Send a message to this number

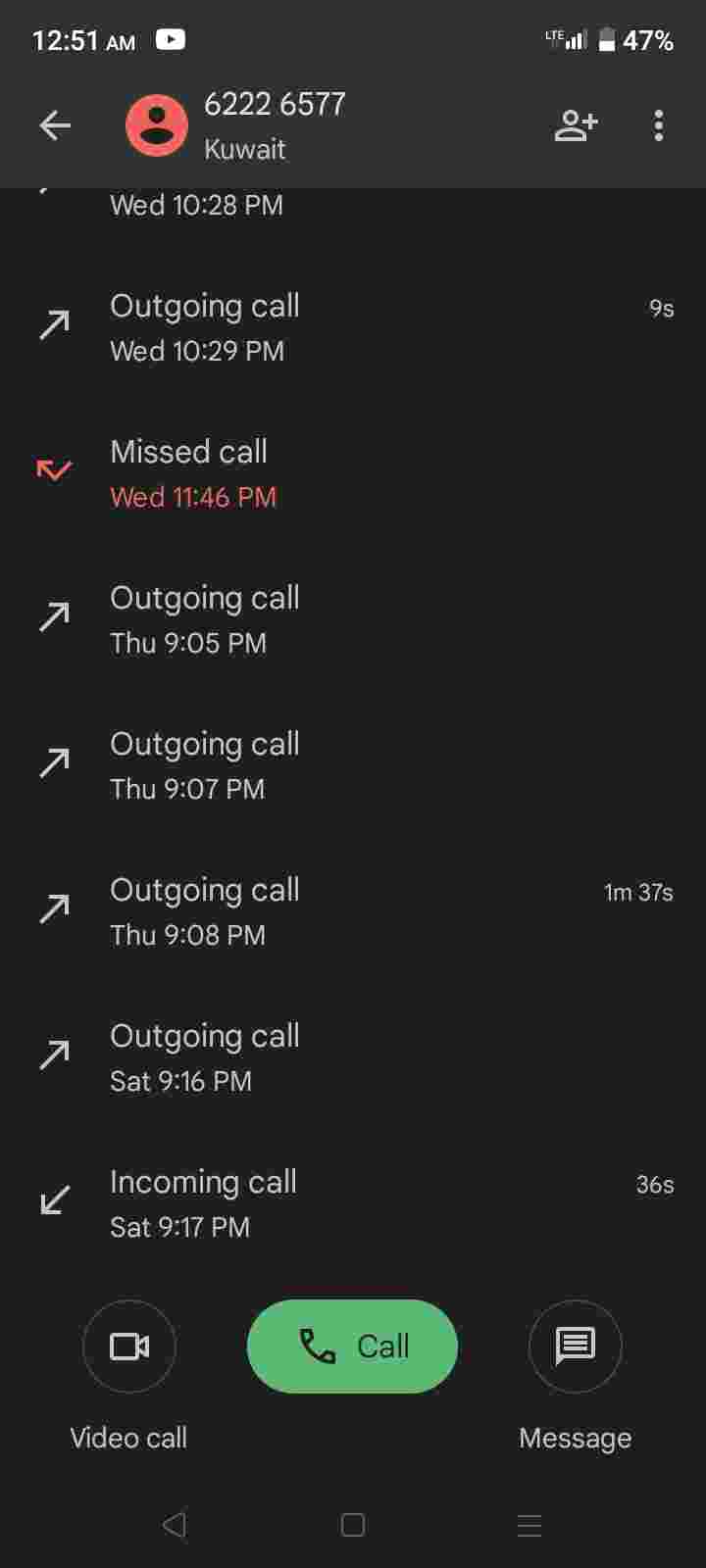click(575, 1347)
